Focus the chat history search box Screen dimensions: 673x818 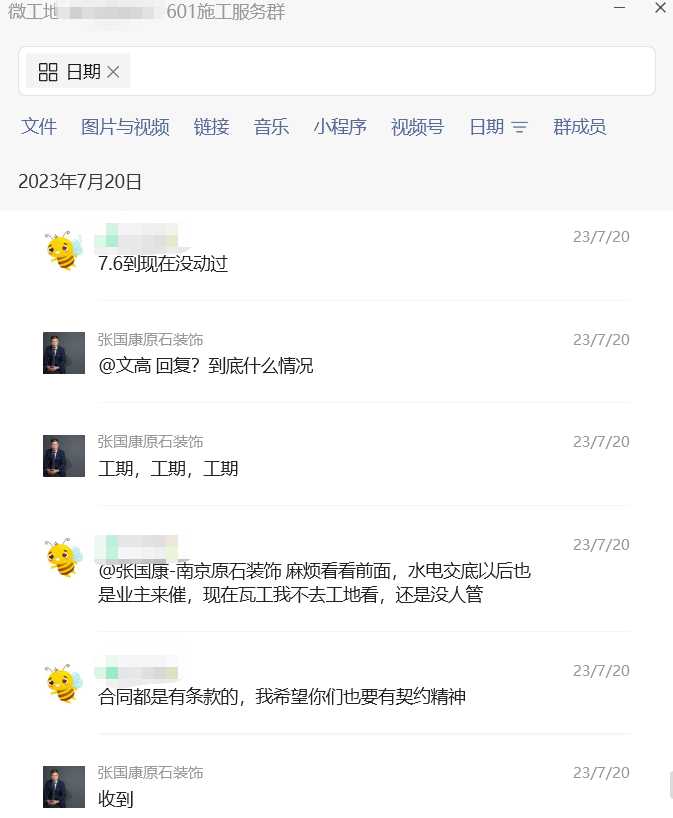point(390,72)
